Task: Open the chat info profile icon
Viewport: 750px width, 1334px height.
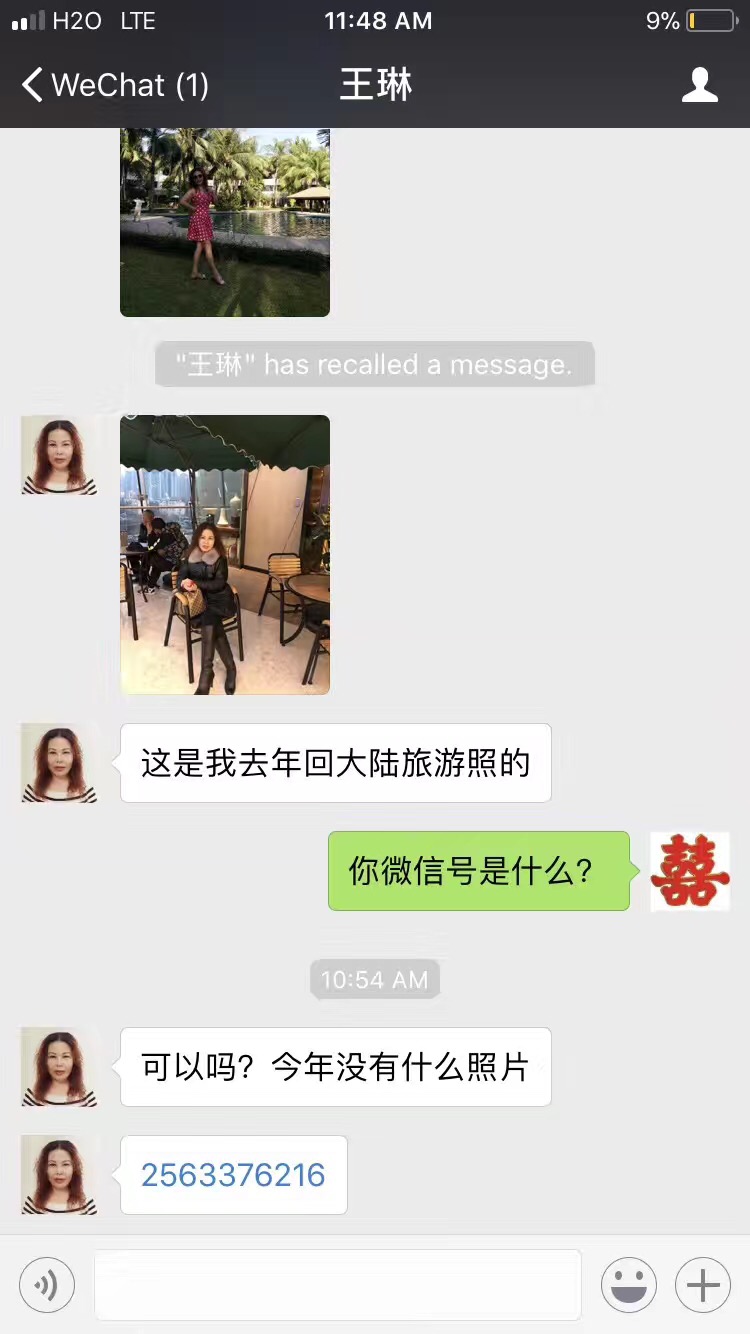Action: (699, 85)
